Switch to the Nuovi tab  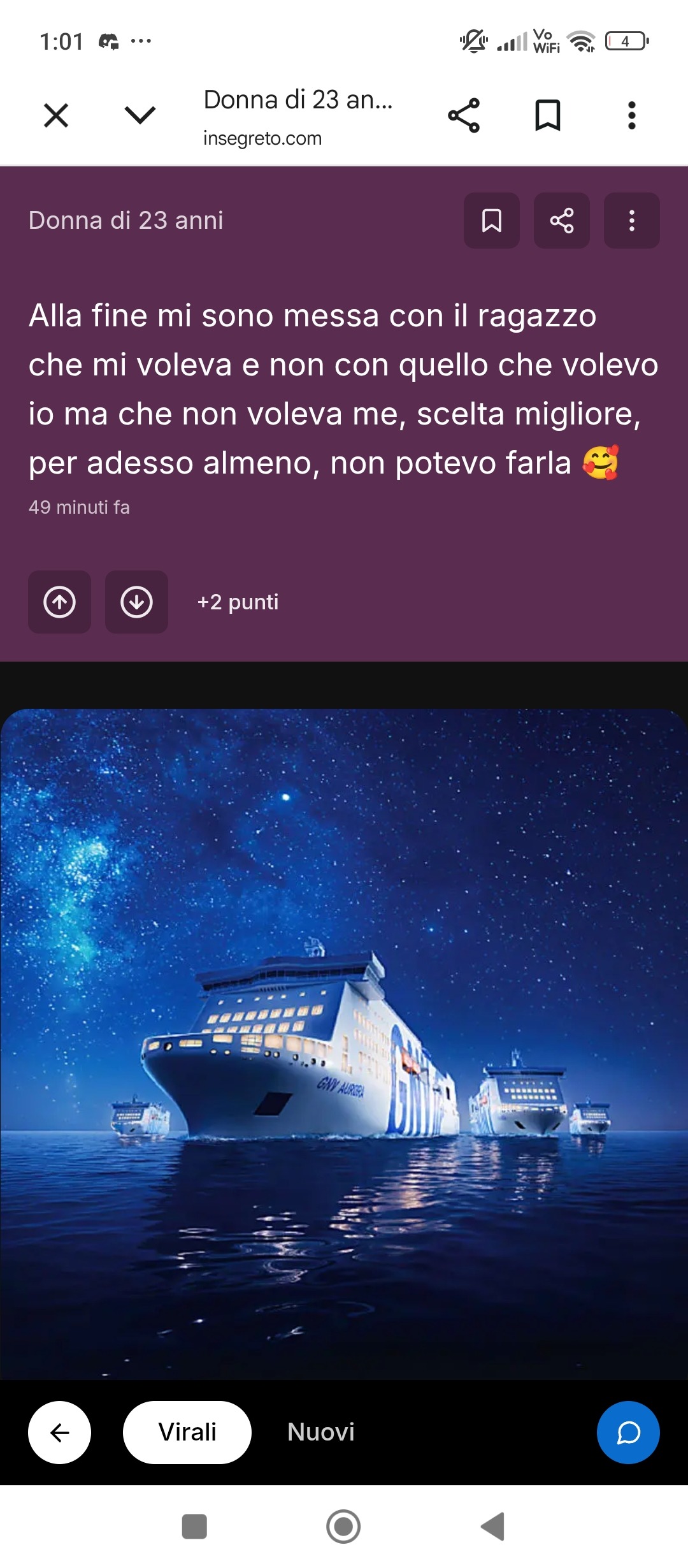coord(321,1432)
